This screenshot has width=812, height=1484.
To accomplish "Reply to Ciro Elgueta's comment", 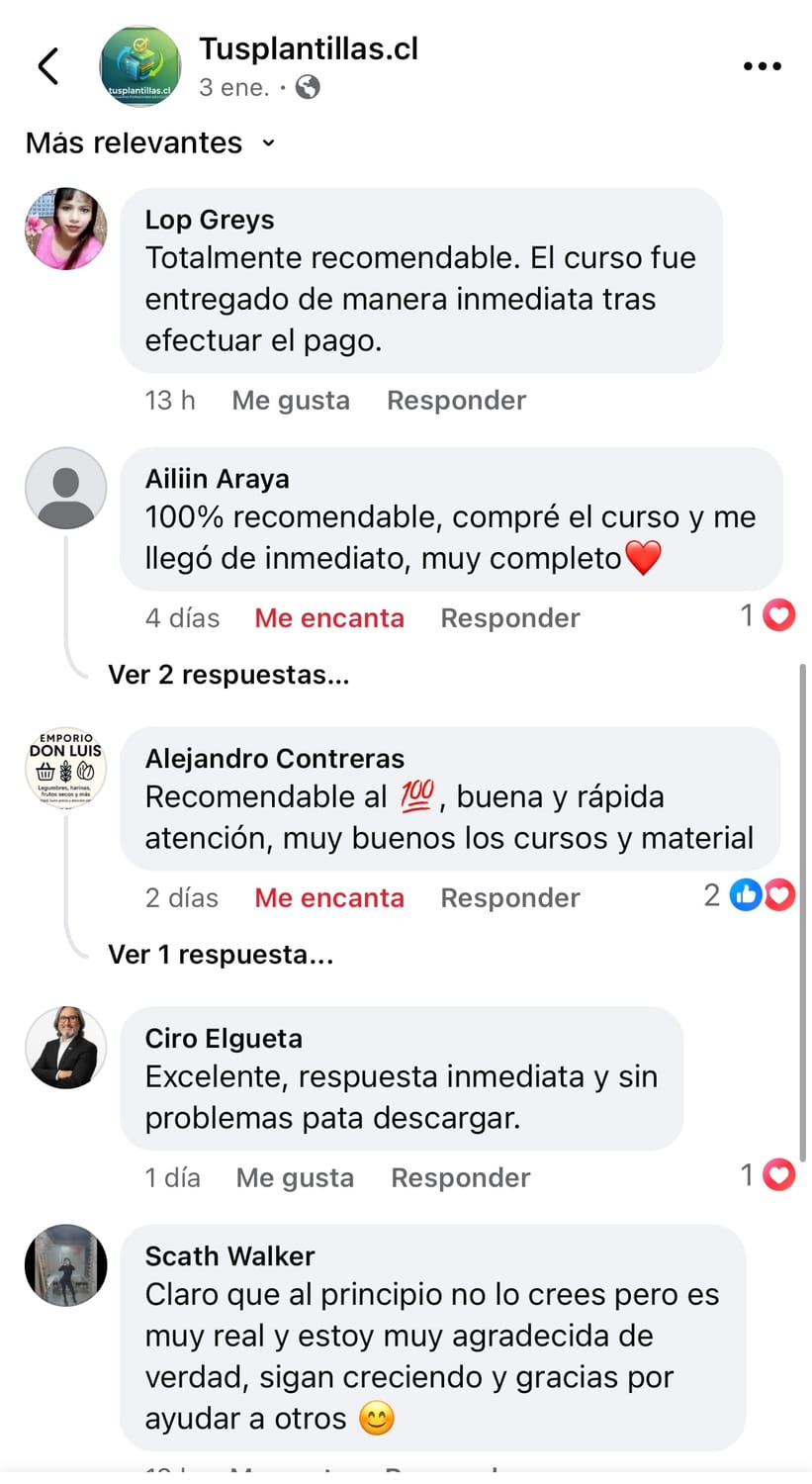I will pos(460,1178).
